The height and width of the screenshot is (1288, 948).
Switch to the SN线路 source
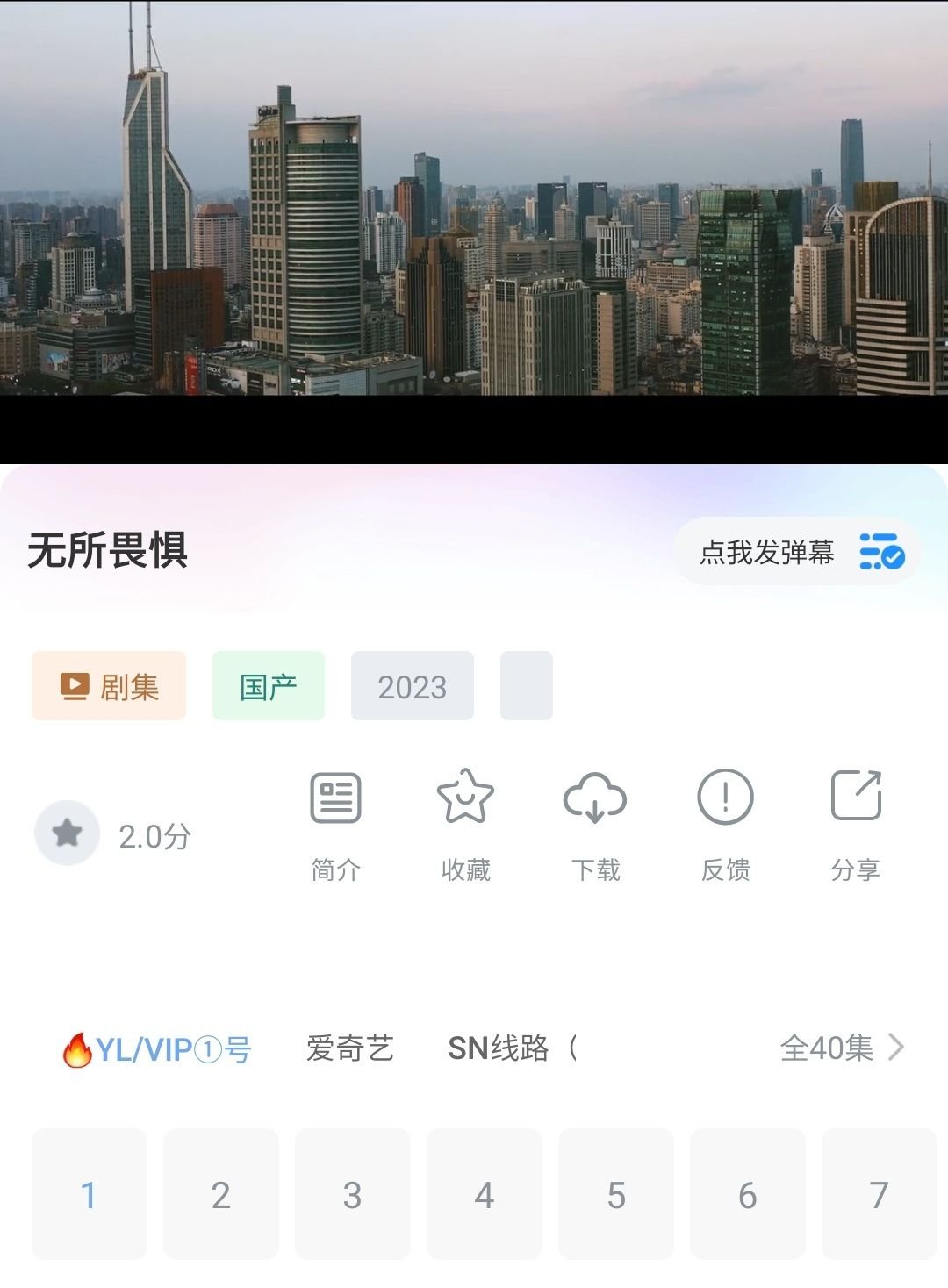click(x=499, y=1048)
